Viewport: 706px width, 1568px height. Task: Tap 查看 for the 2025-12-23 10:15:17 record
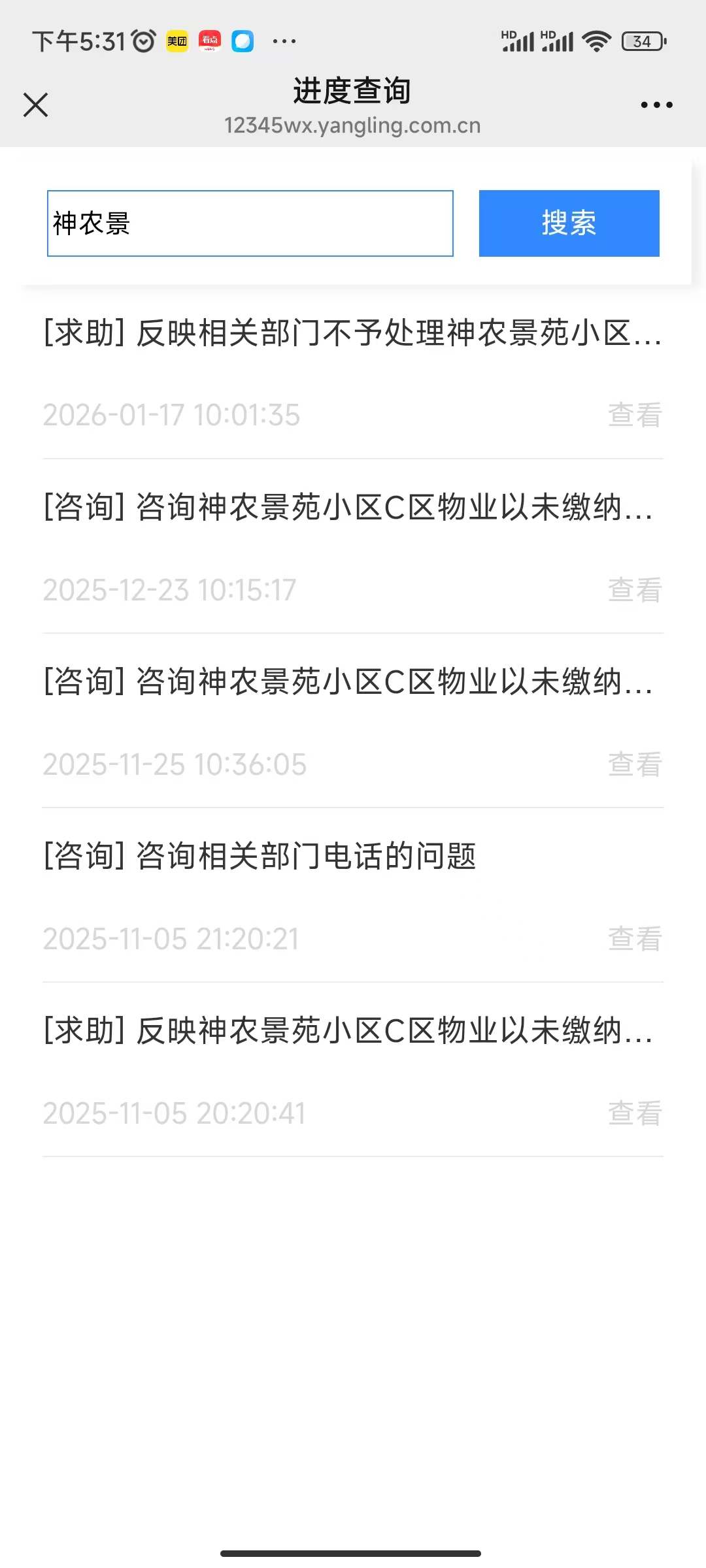635,590
